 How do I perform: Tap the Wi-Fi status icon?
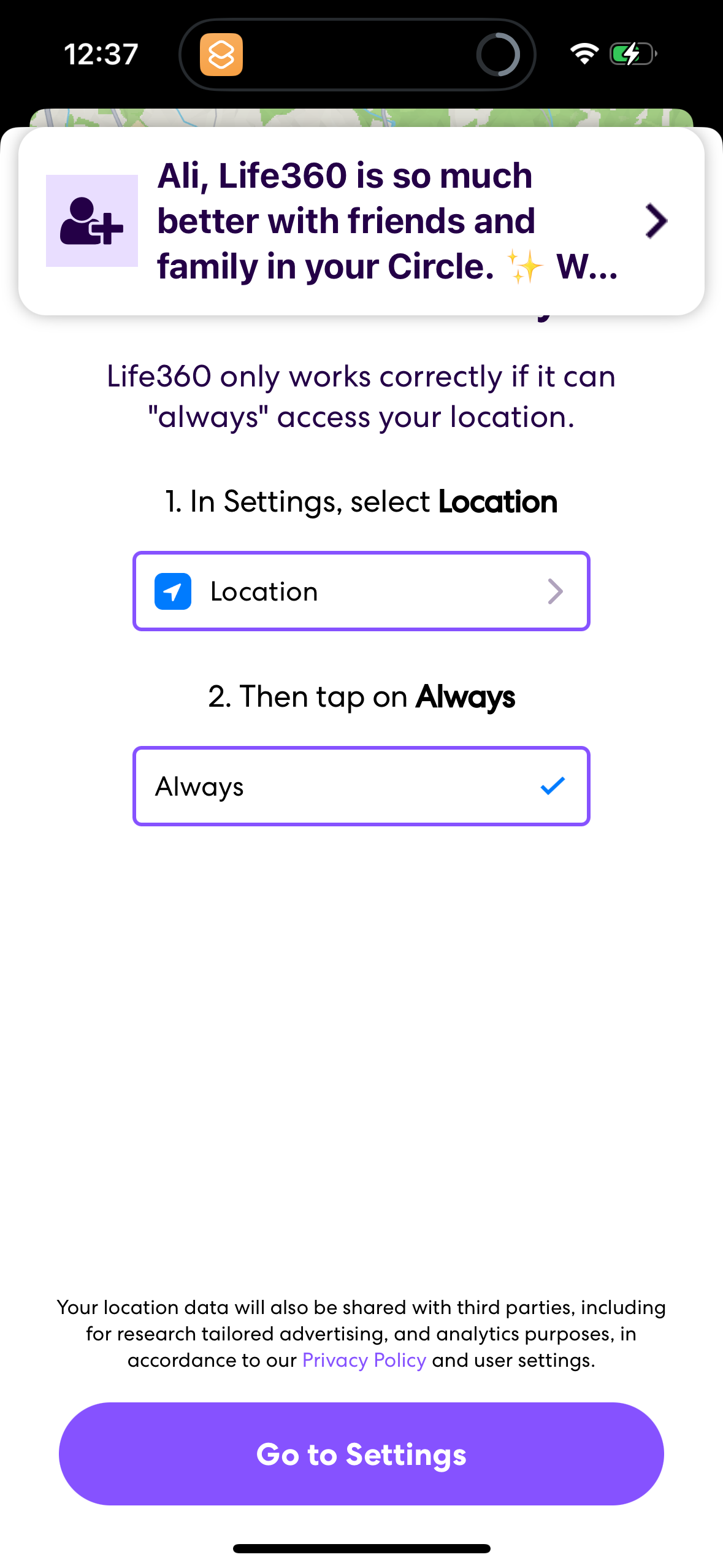[583, 53]
